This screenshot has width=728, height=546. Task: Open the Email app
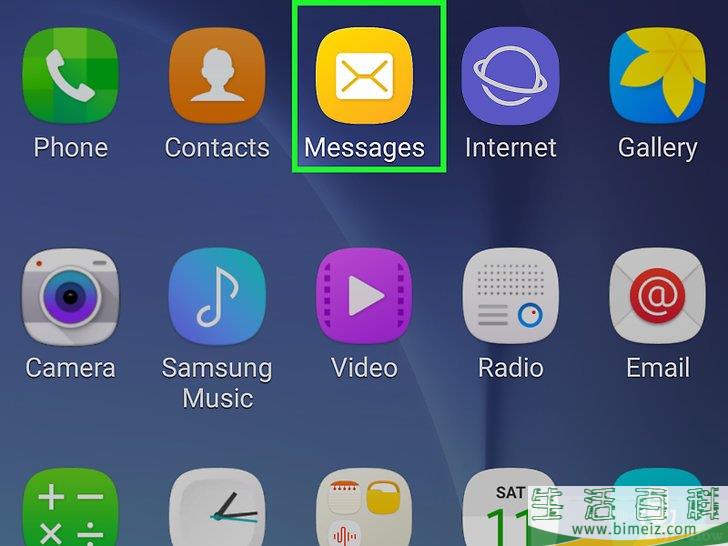tap(657, 297)
